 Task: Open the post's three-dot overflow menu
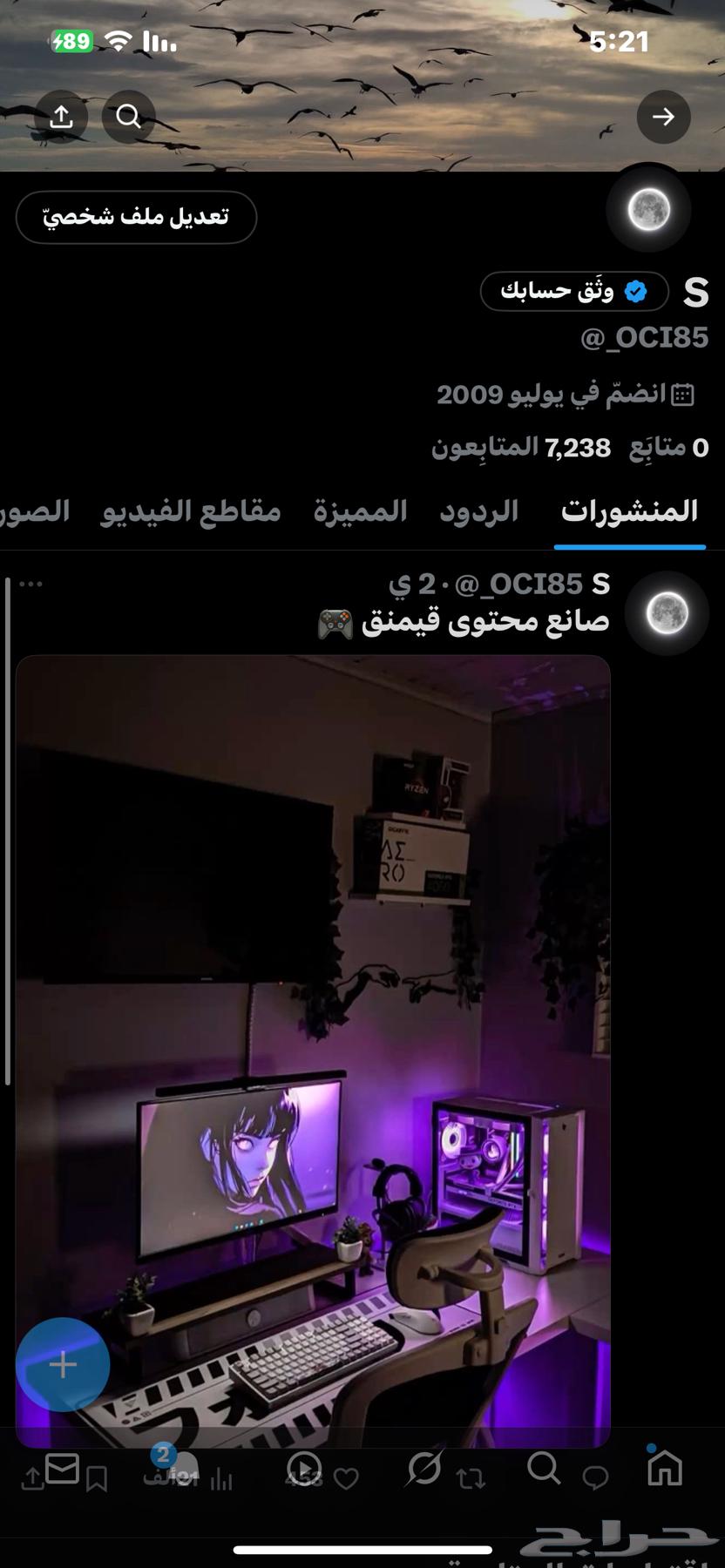pos(31,584)
